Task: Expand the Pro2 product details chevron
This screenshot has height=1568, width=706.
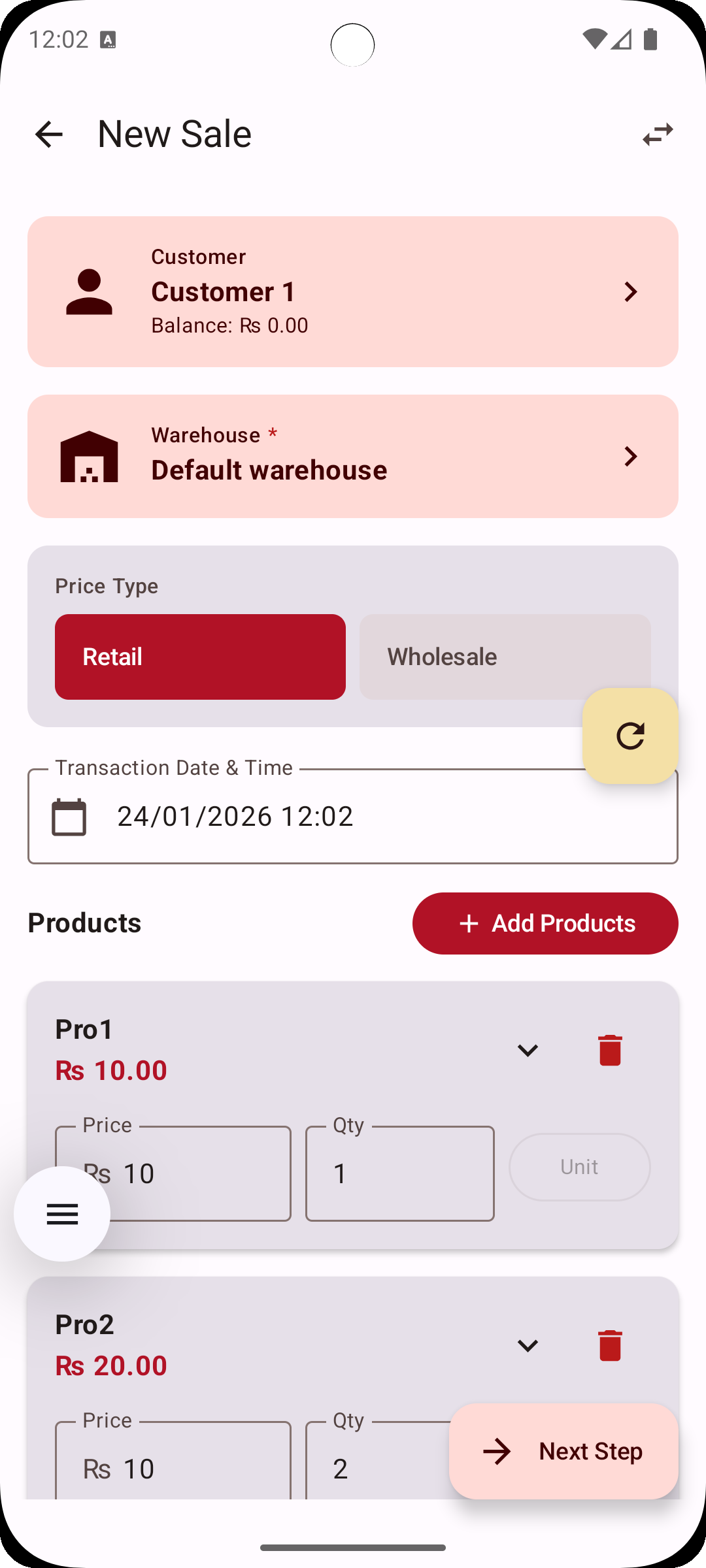Action: tap(528, 1345)
